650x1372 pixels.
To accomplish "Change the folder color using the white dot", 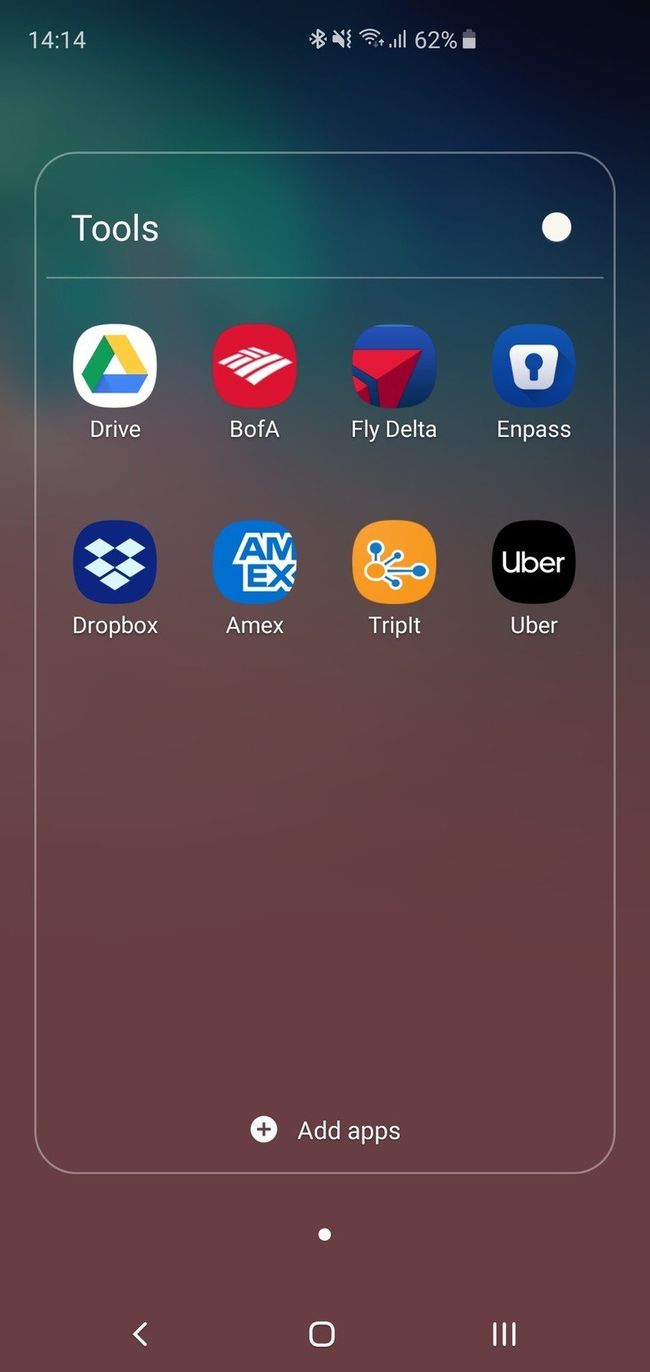I will pyautogui.click(x=556, y=228).
